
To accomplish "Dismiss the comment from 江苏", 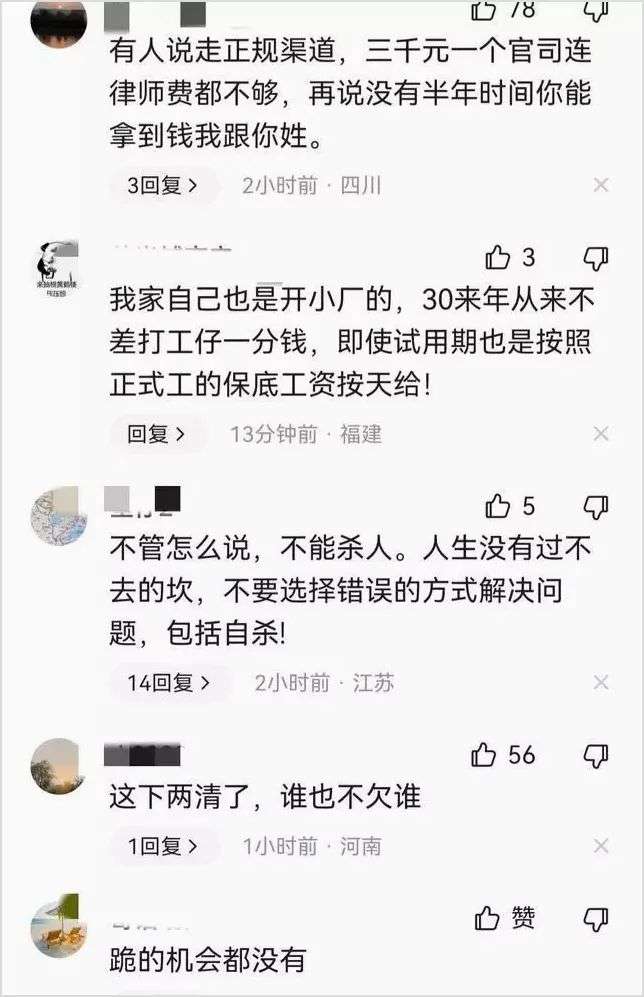I will [x=601, y=683].
